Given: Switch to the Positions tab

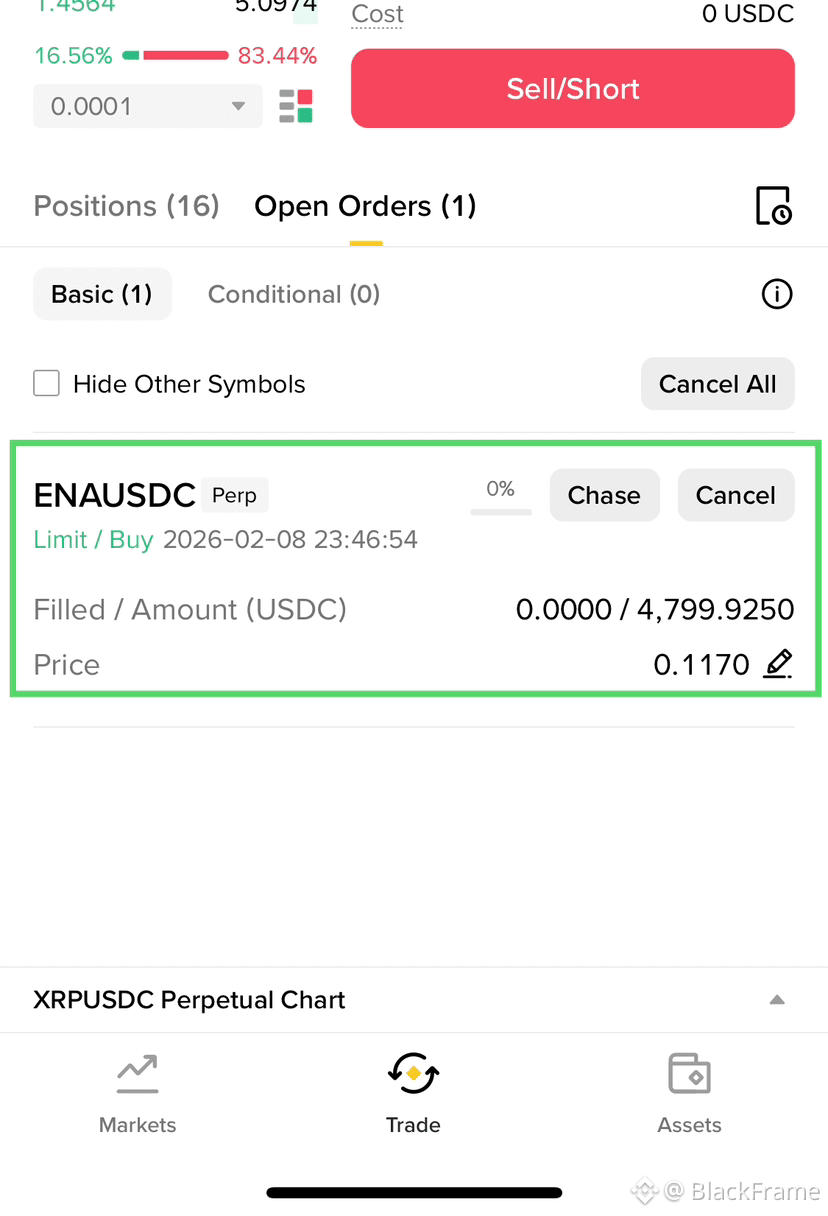Looking at the screenshot, I should 126,206.
